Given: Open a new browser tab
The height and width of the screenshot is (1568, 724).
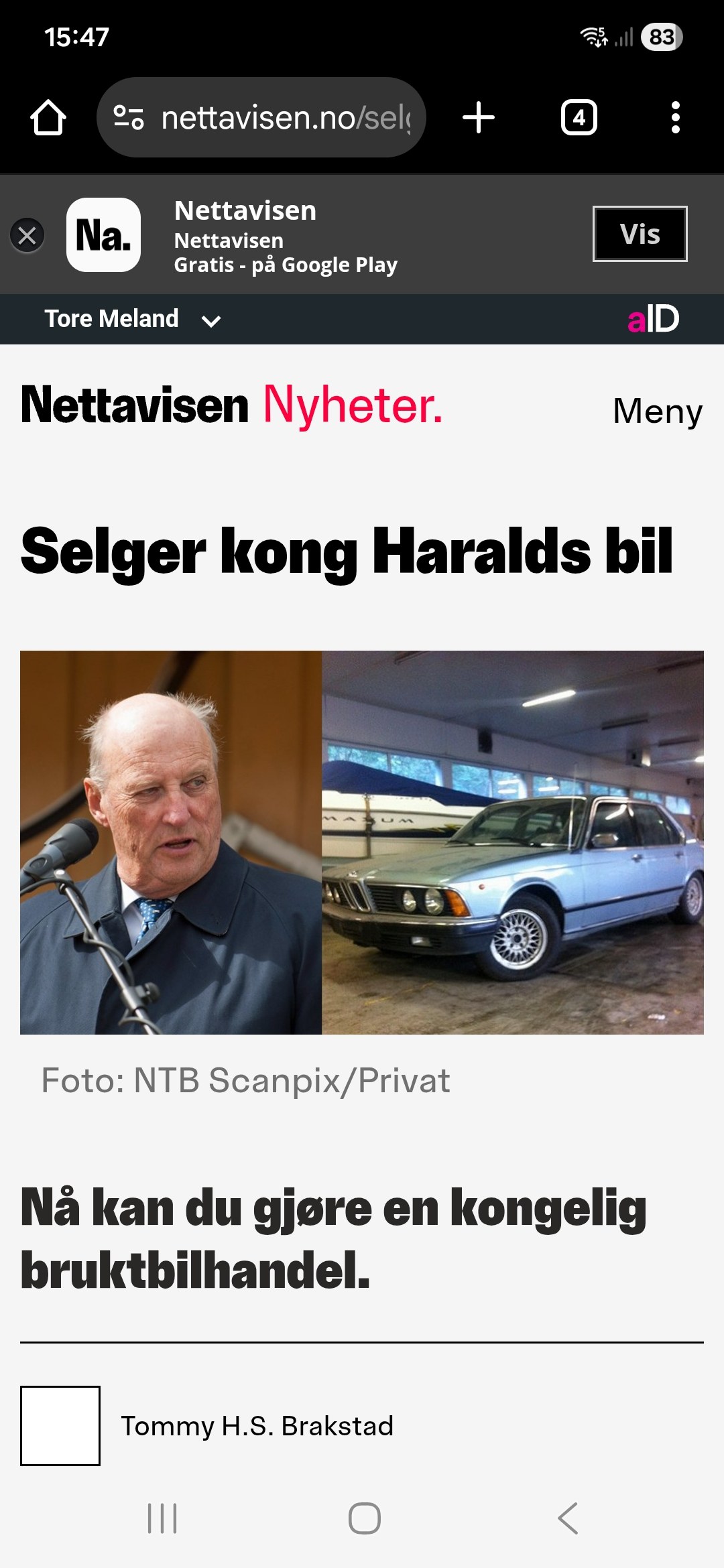Looking at the screenshot, I should [x=479, y=118].
